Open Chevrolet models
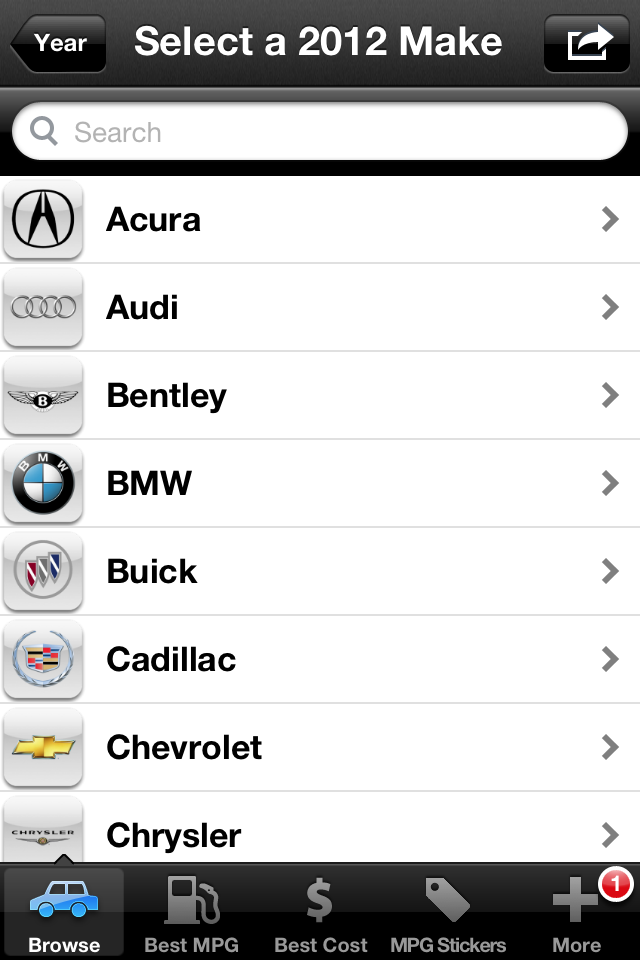This screenshot has height=960, width=640. click(320, 748)
